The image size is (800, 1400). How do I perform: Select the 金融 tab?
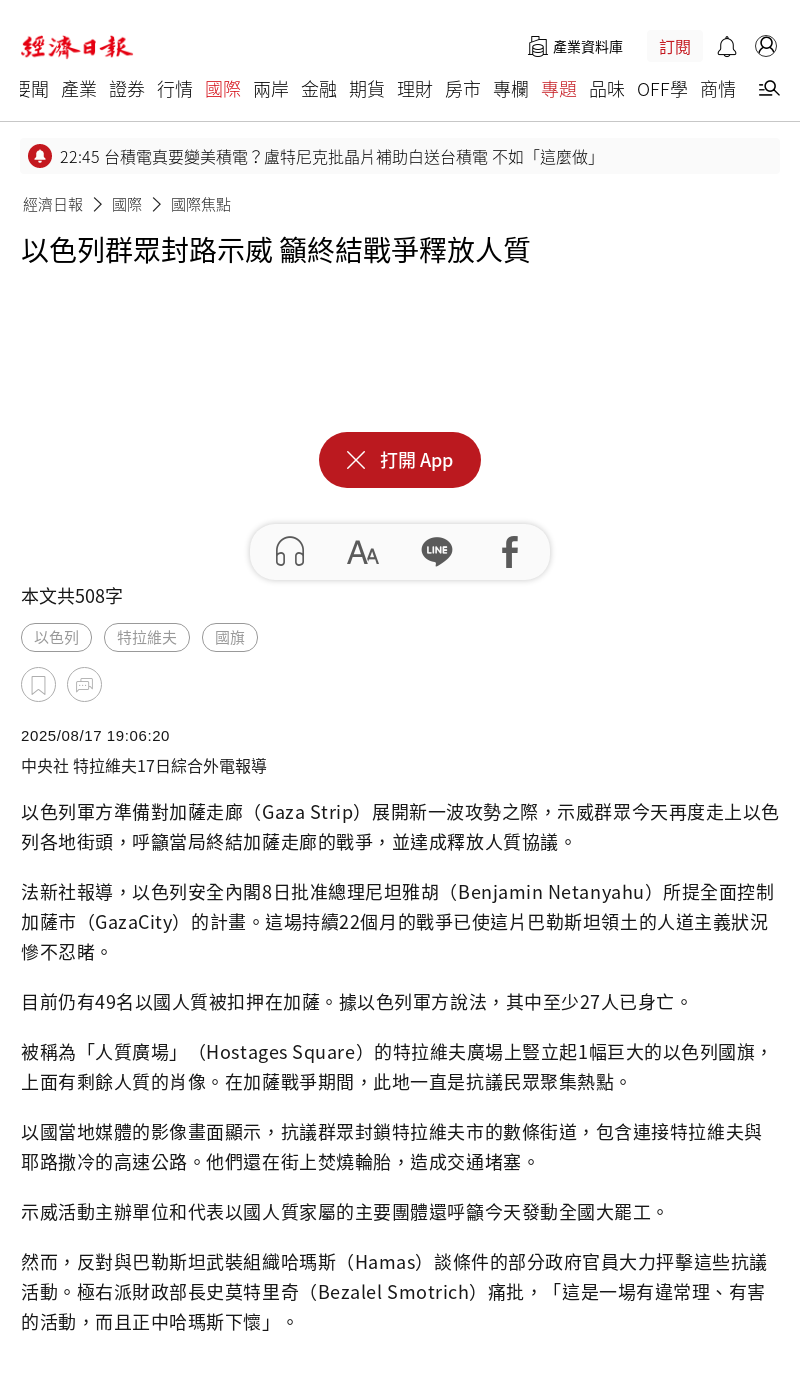319,89
